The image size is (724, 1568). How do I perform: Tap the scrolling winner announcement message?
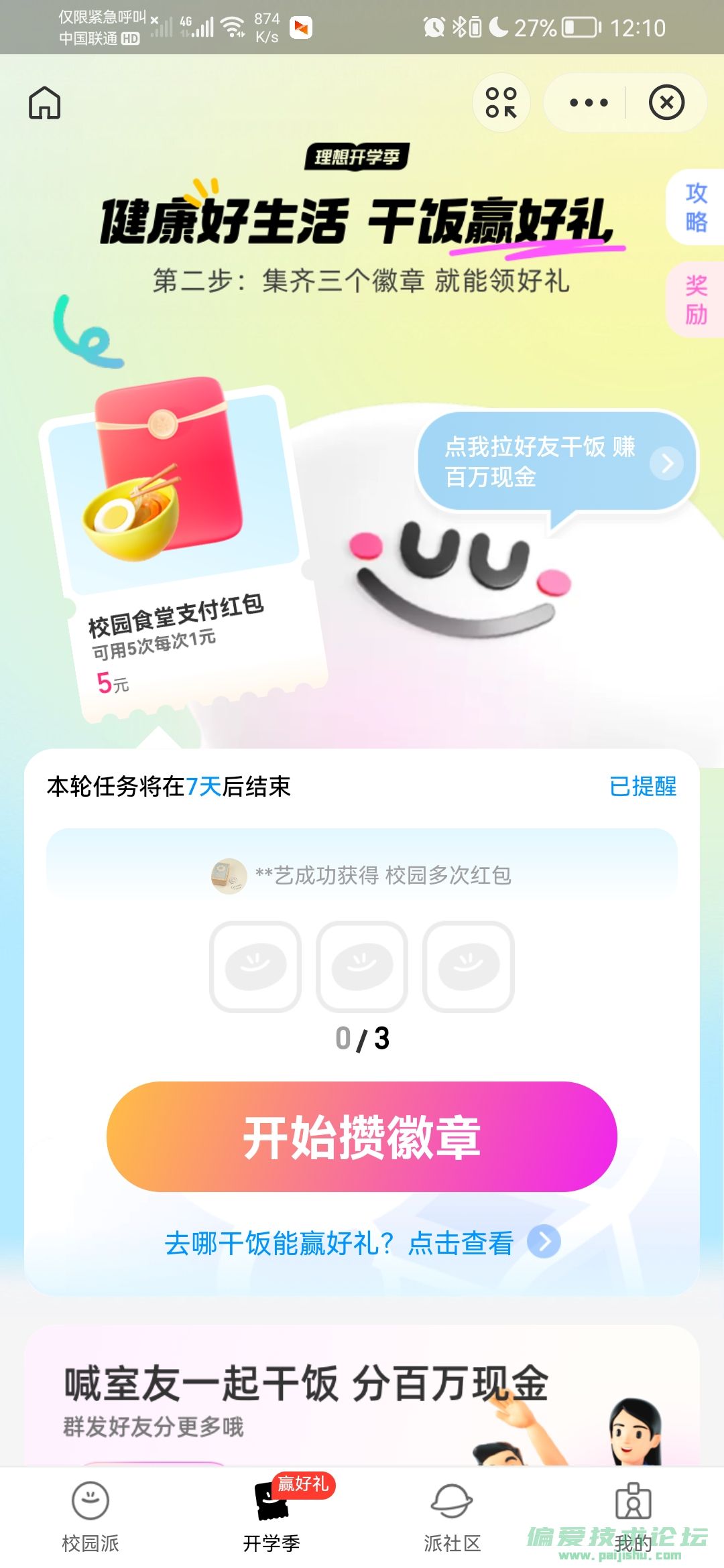(362, 876)
